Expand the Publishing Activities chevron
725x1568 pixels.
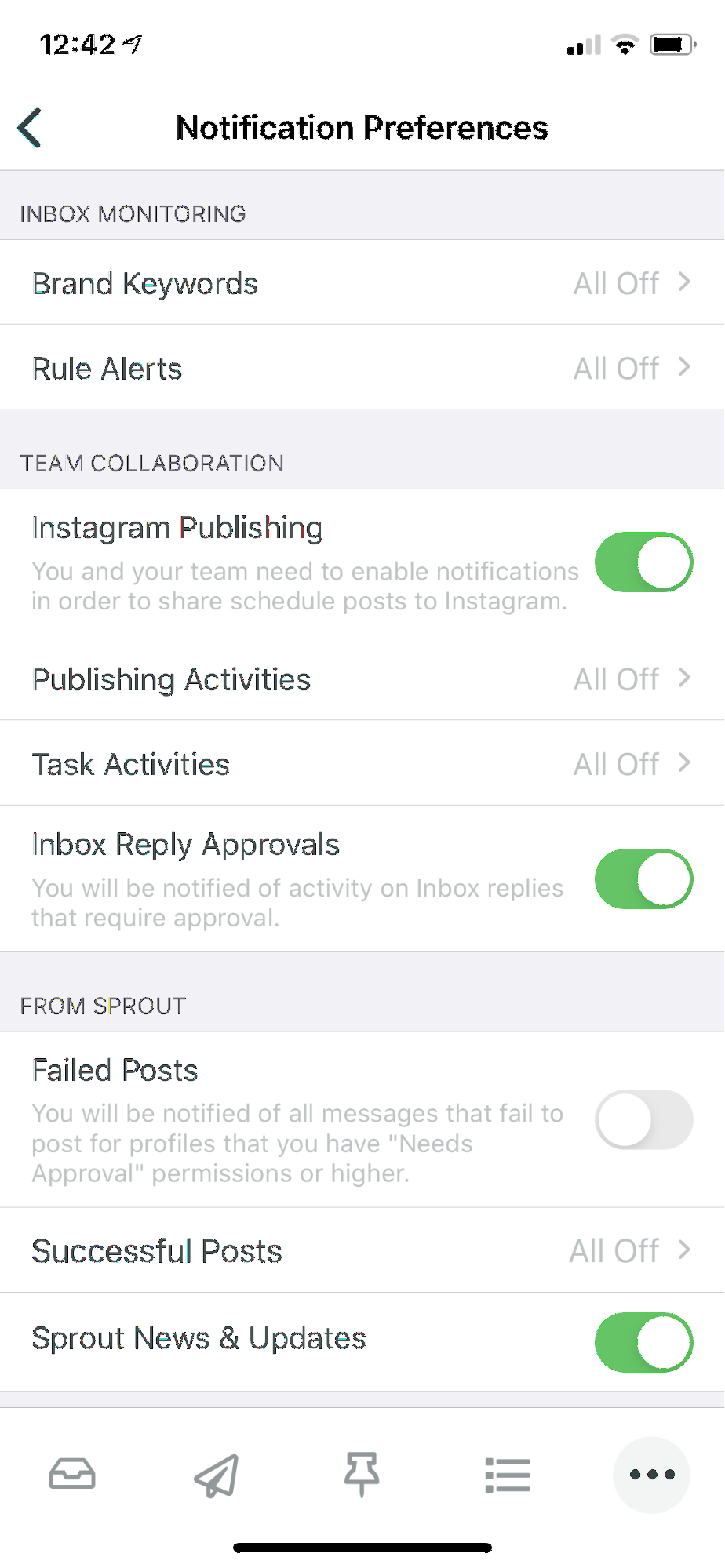[683, 678]
